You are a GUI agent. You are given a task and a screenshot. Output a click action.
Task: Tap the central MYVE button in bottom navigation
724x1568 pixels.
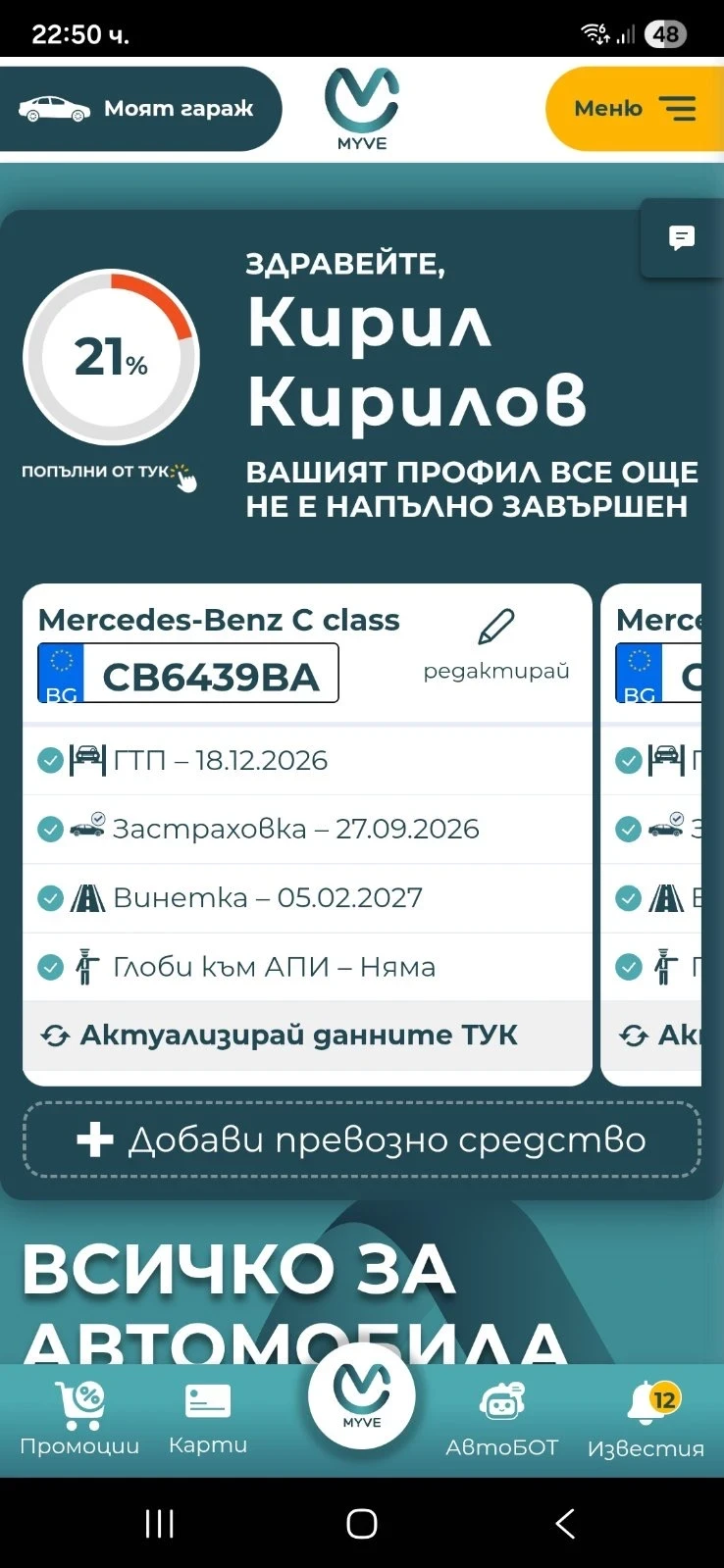pos(361,1396)
